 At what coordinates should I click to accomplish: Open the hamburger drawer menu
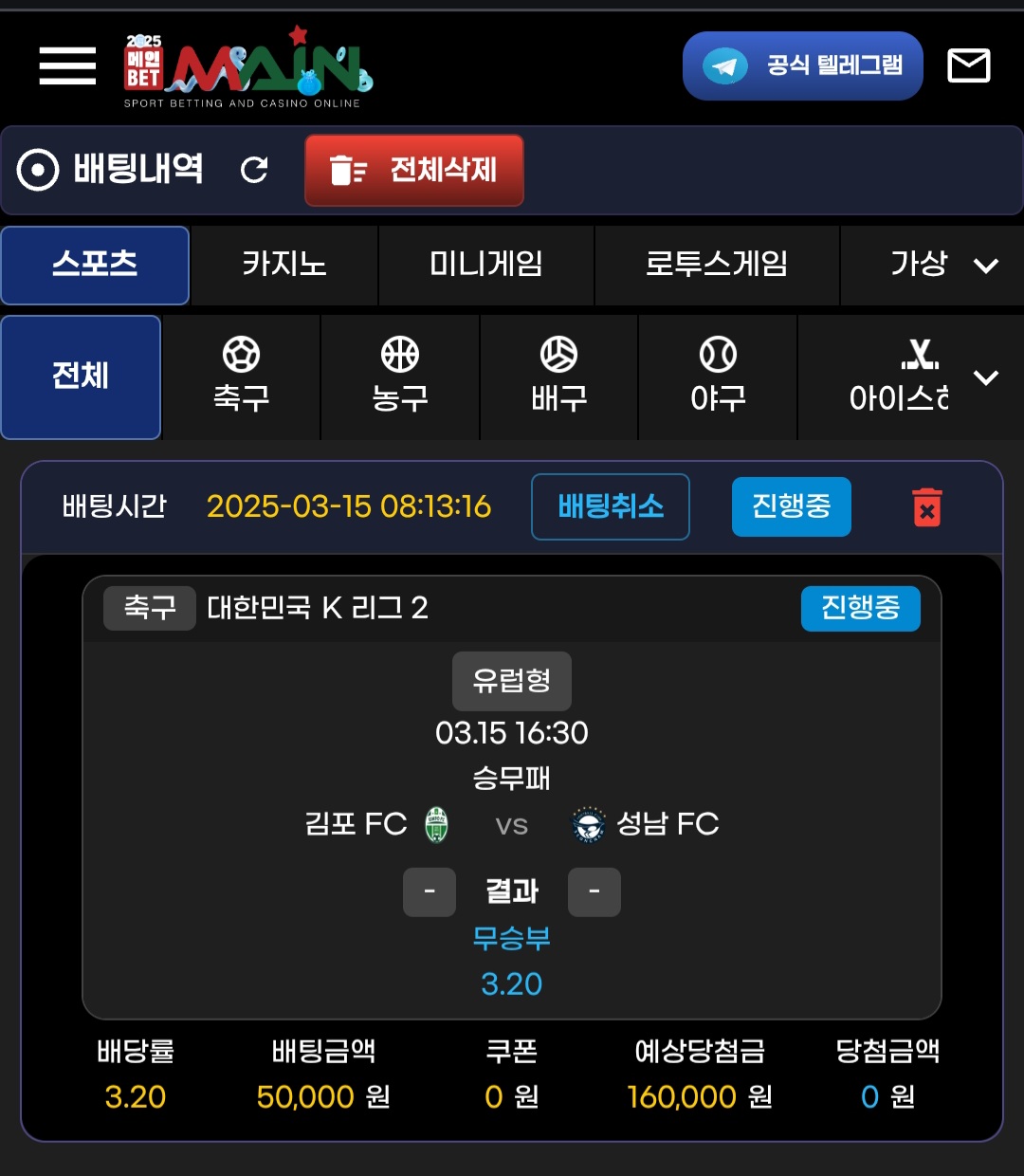coord(67,66)
